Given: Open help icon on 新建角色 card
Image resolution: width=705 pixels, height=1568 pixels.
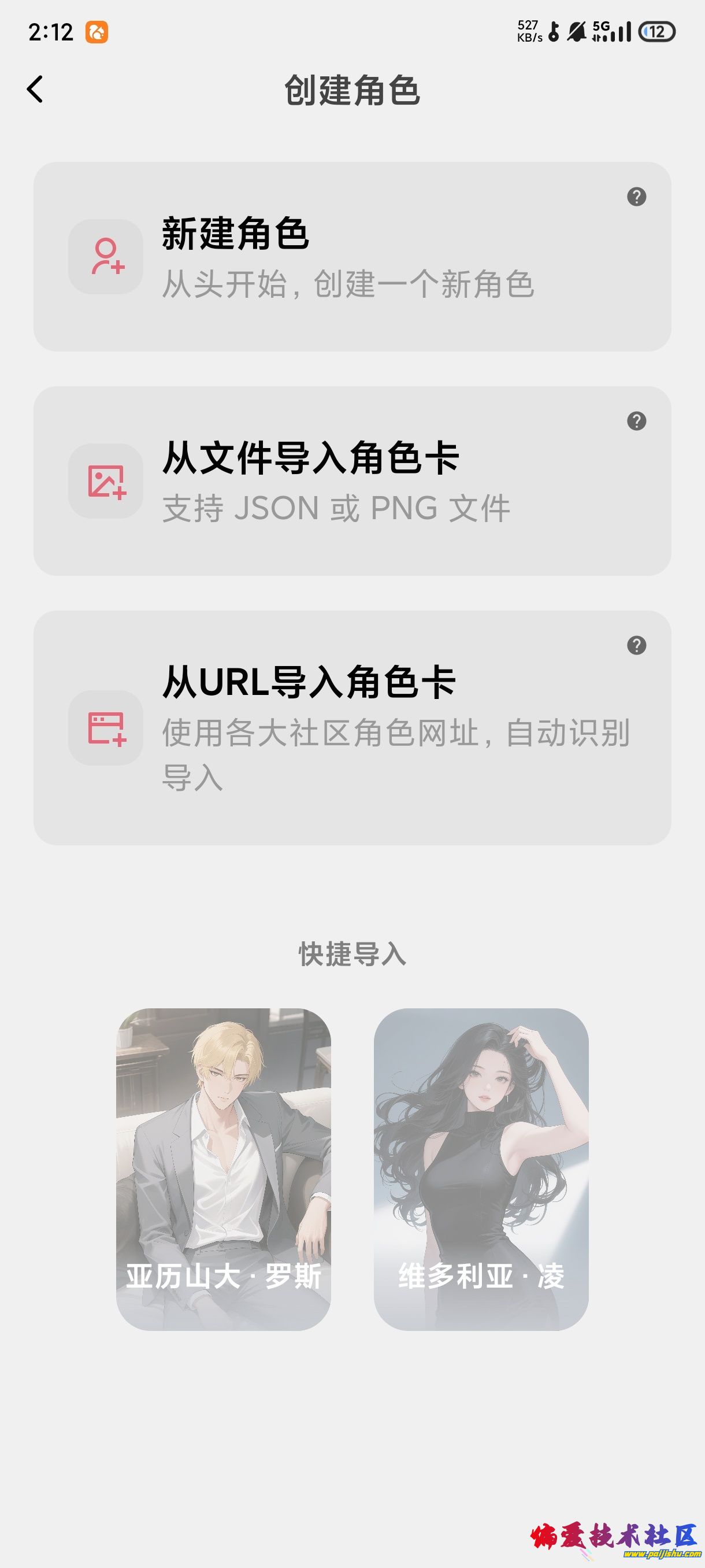Looking at the screenshot, I should pos(636,197).
